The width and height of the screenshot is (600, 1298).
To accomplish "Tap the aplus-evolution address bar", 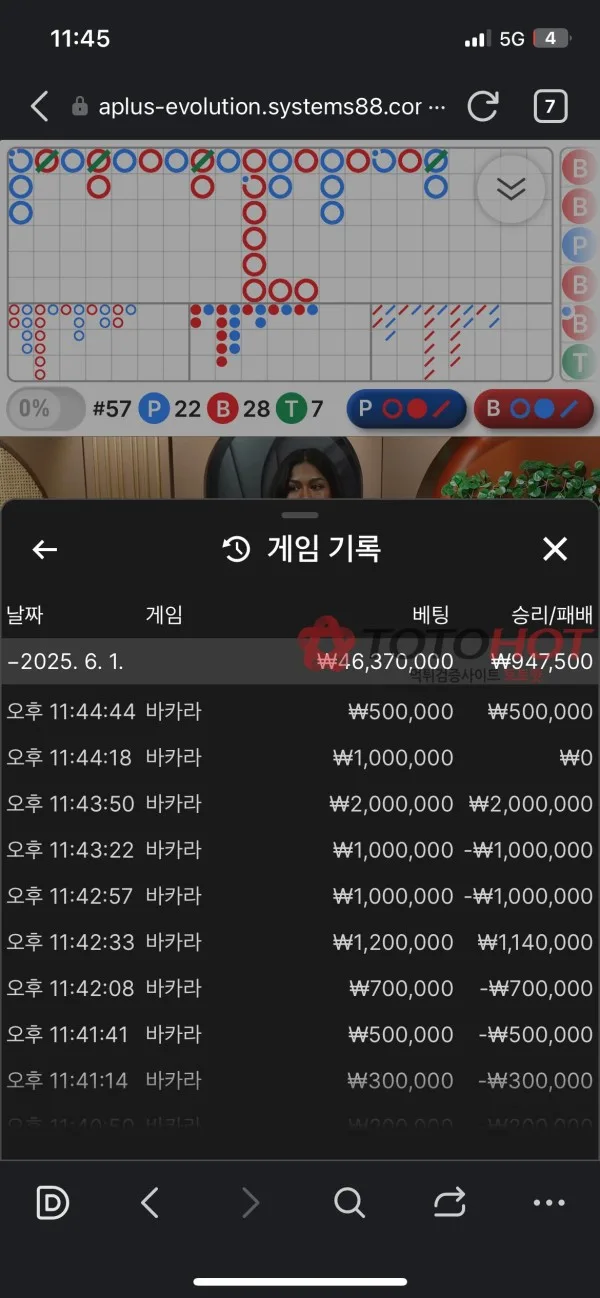I will coord(260,106).
